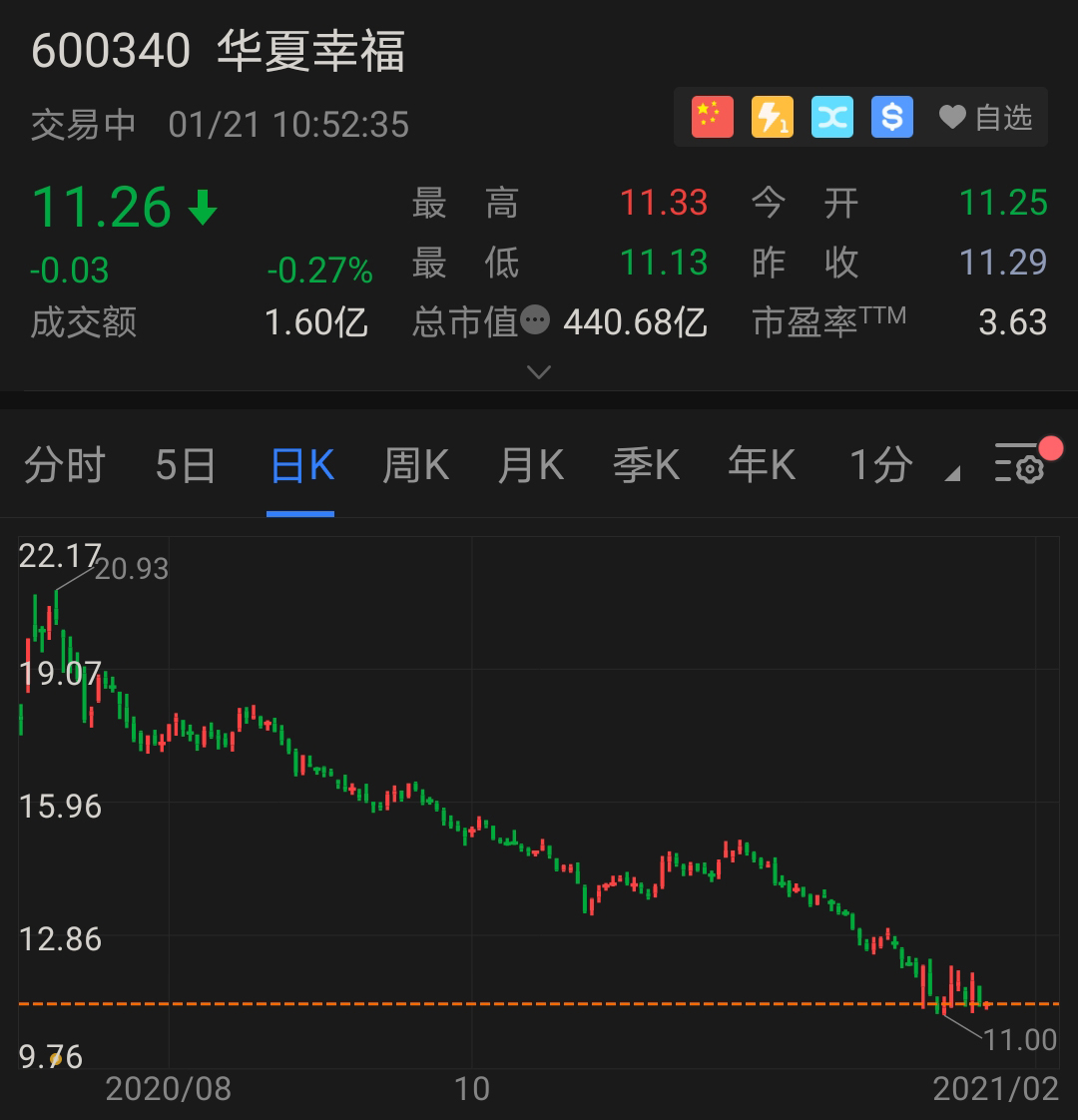Expand the quote details with the down chevron
Viewport: 1078px width, 1120px height.
tap(539, 371)
